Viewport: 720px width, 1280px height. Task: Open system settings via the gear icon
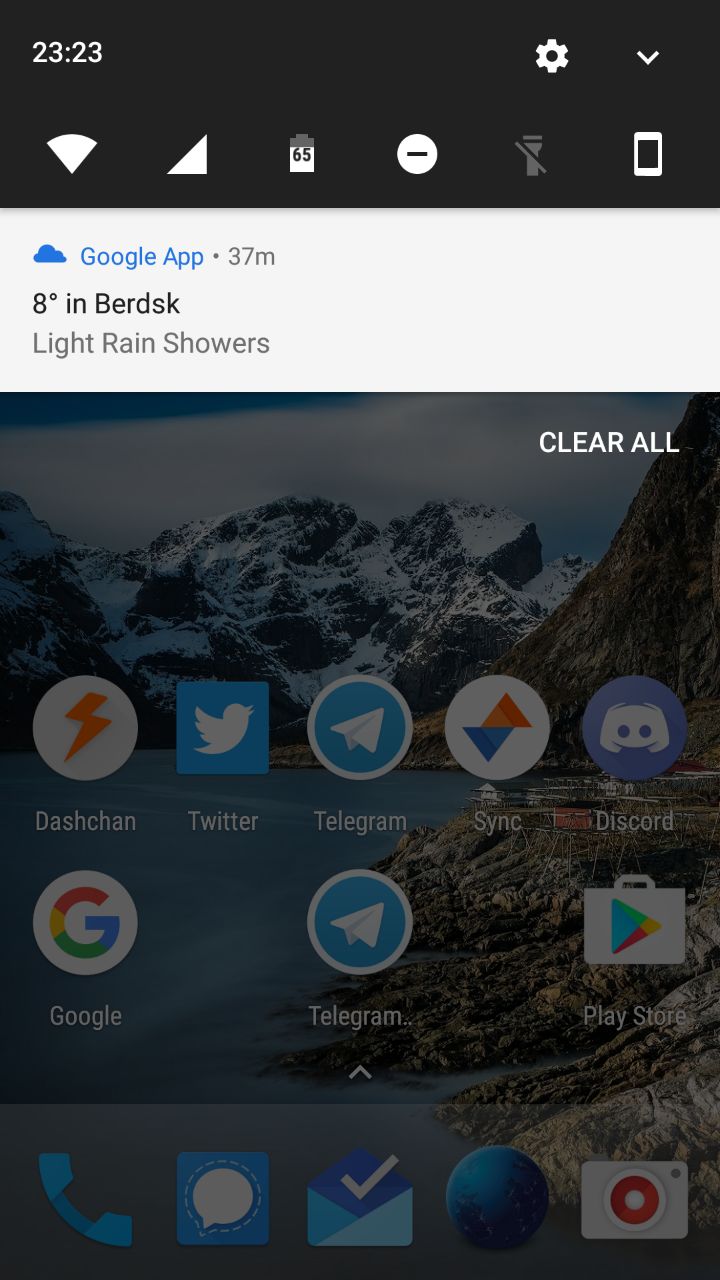coord(552,56)
